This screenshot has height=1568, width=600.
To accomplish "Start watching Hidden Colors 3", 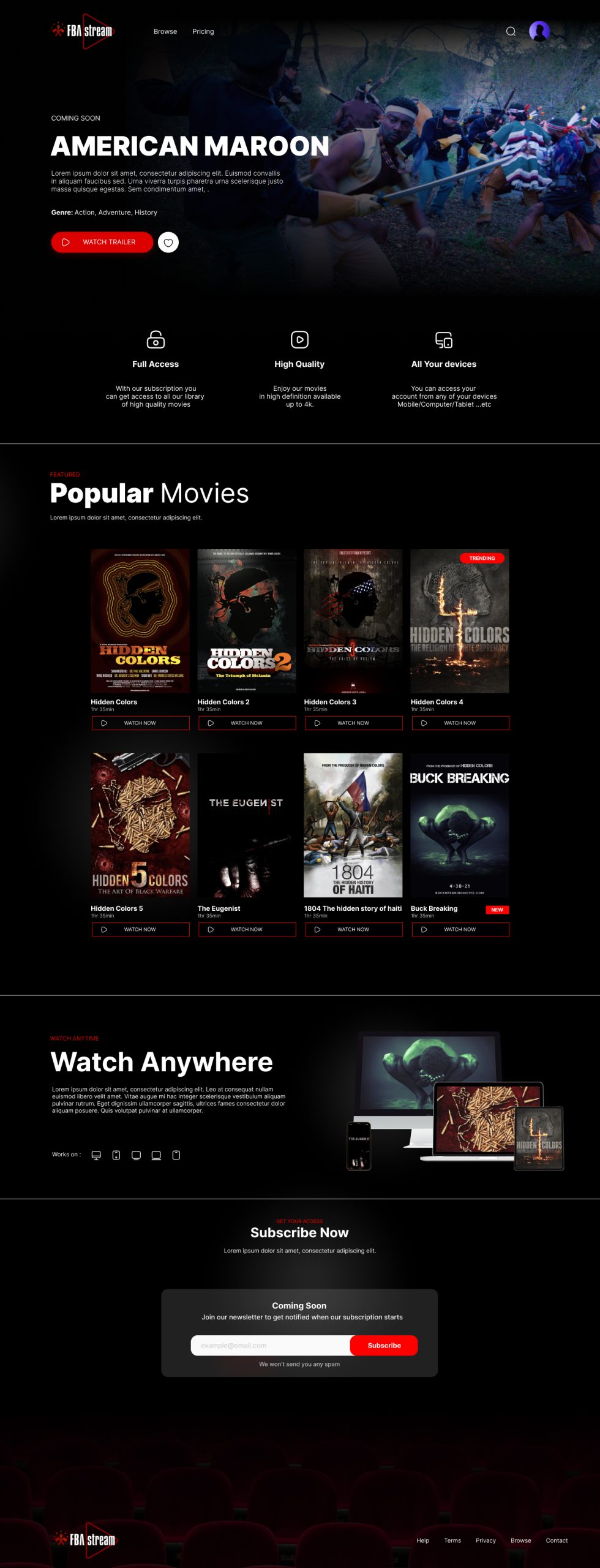I will 353,723.
